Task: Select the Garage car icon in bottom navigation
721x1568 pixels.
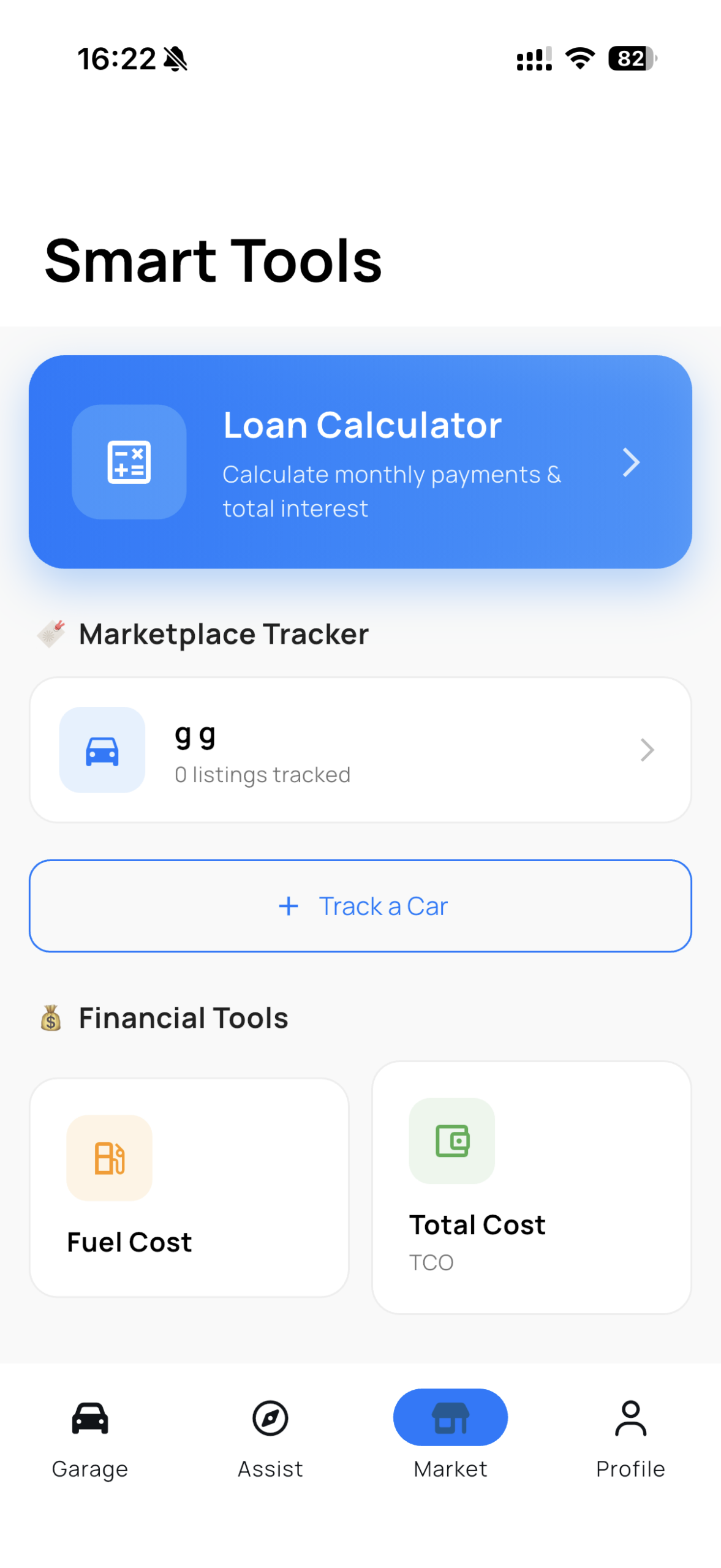Action: (x=89, y=1417)
